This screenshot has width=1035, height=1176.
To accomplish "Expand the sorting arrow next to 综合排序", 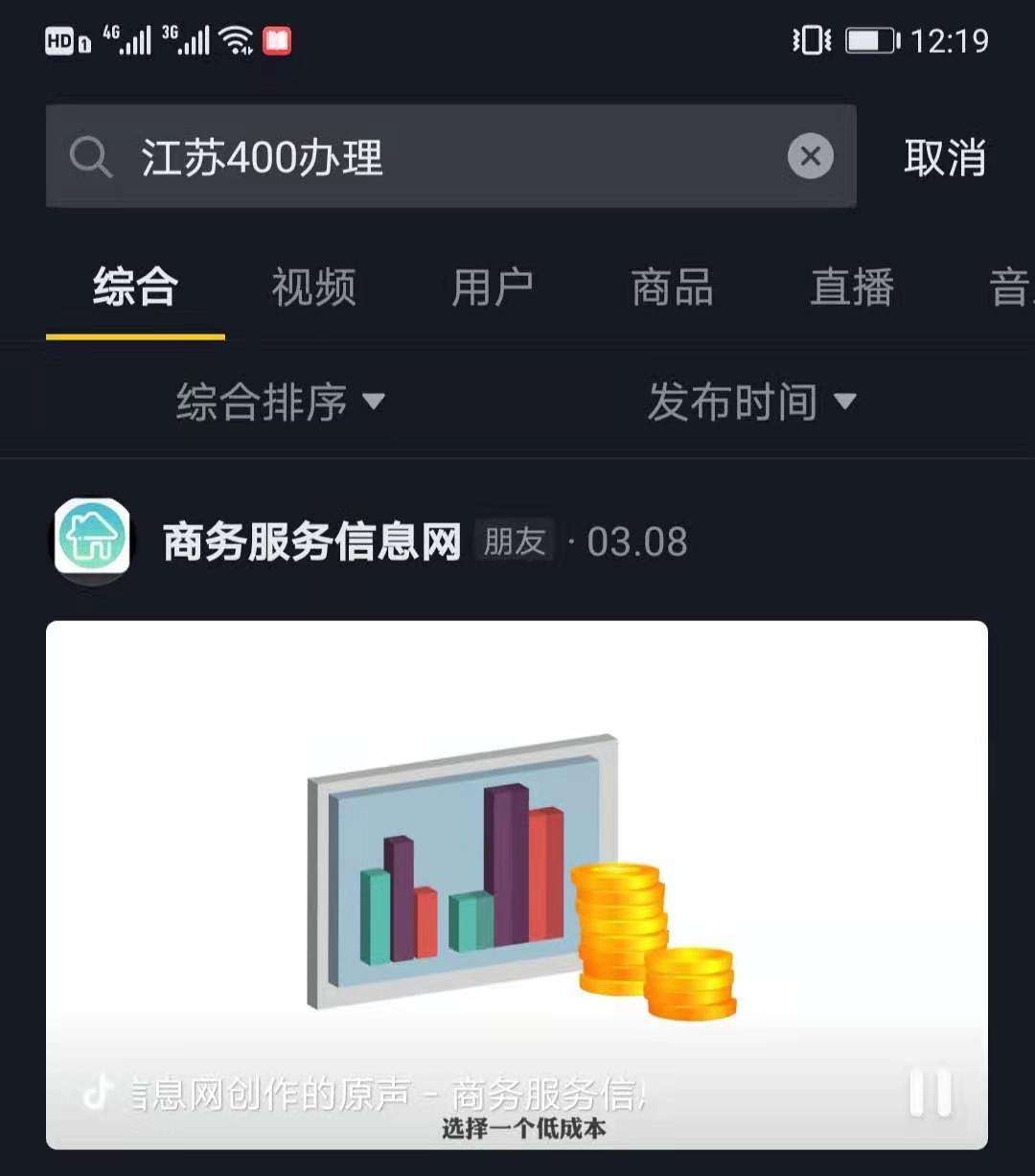I will coord(375,404).
